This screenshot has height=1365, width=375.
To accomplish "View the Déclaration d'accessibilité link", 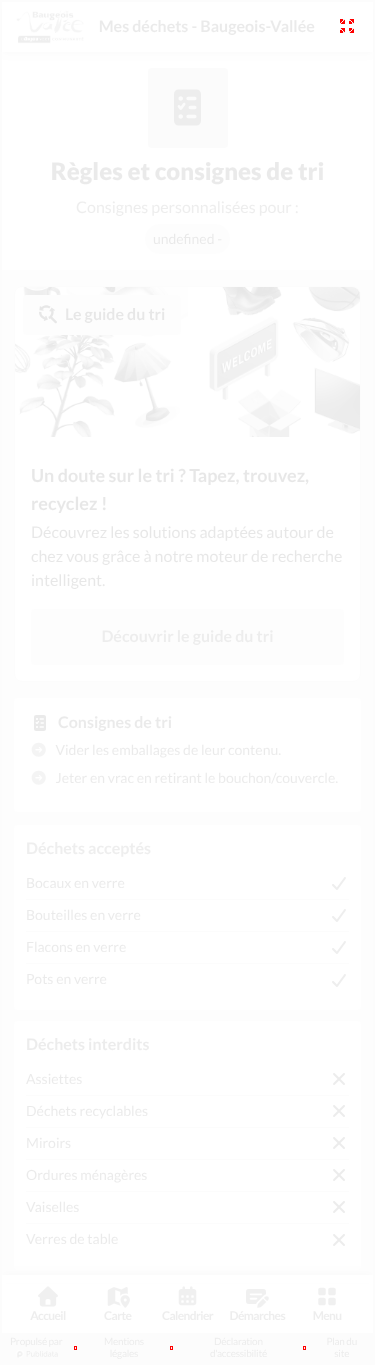I will point(239,1347).
